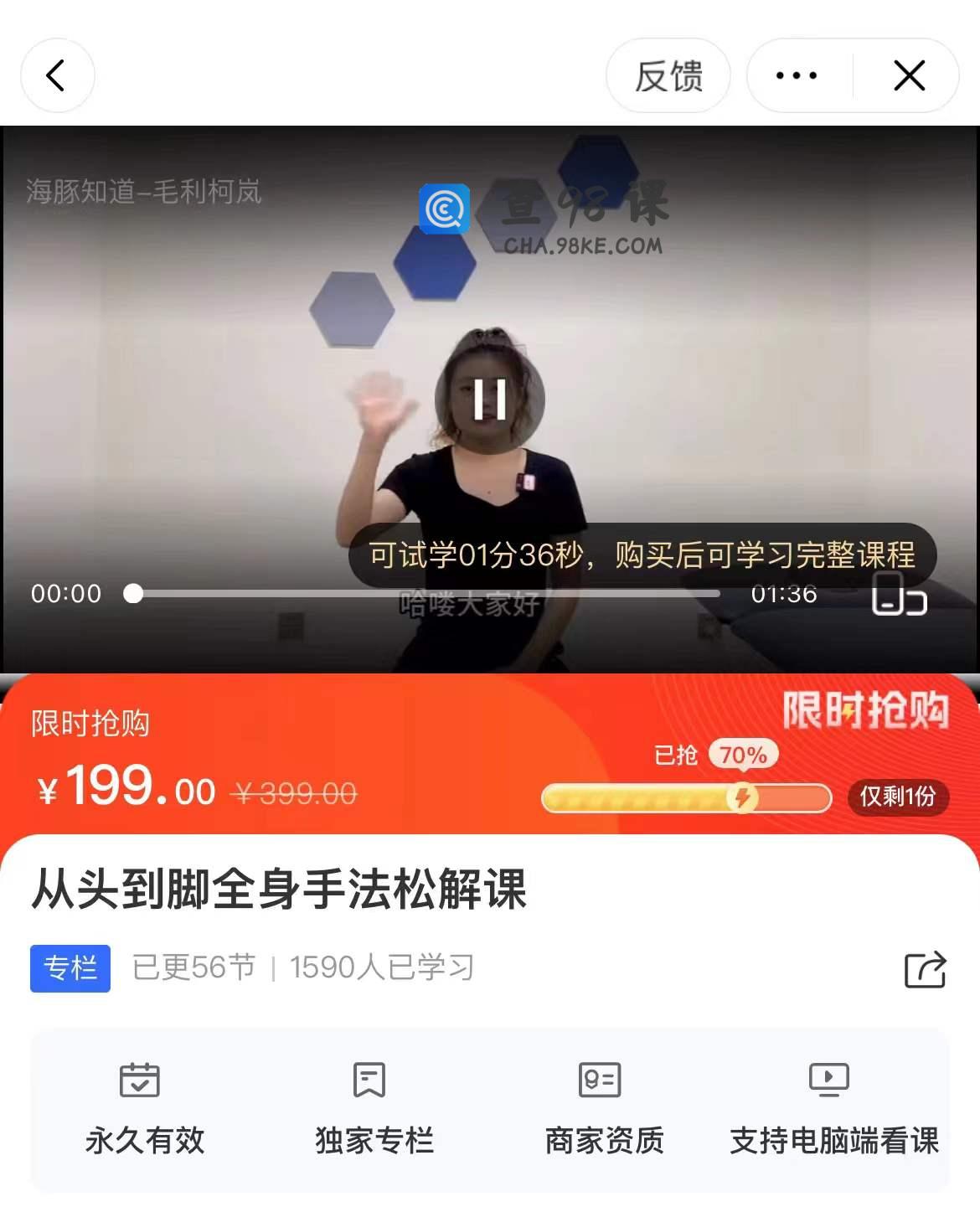Close the mini program with X

pos(909,76)
